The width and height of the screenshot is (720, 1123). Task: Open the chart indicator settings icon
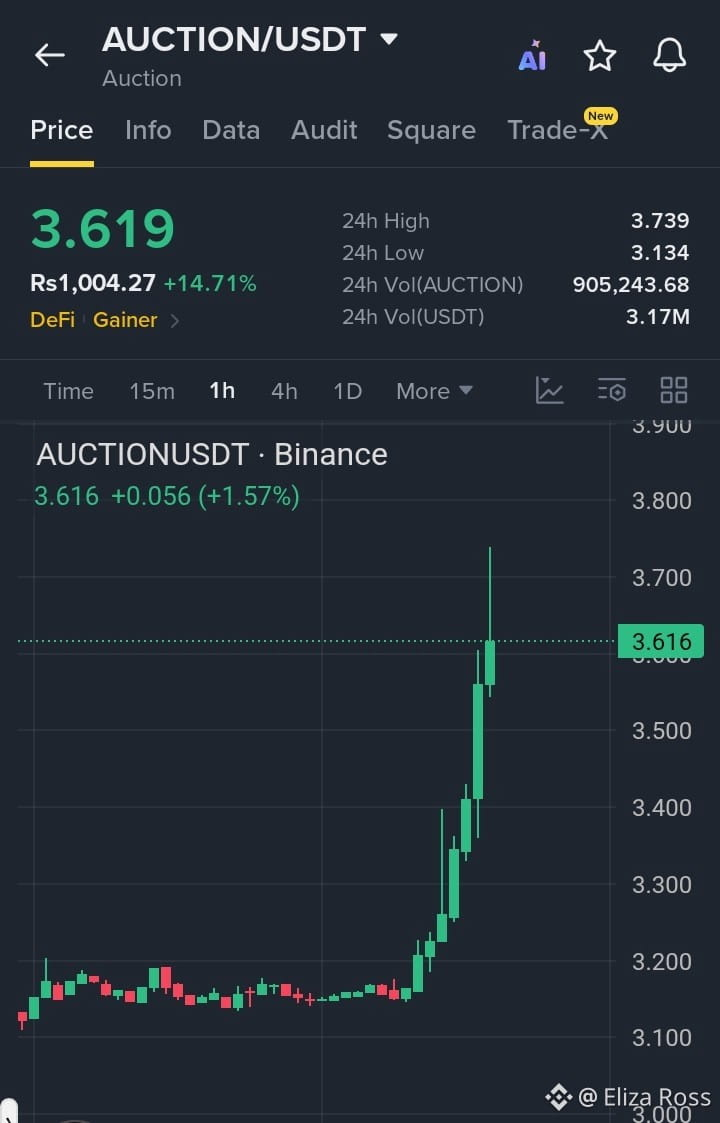(612, 390)
